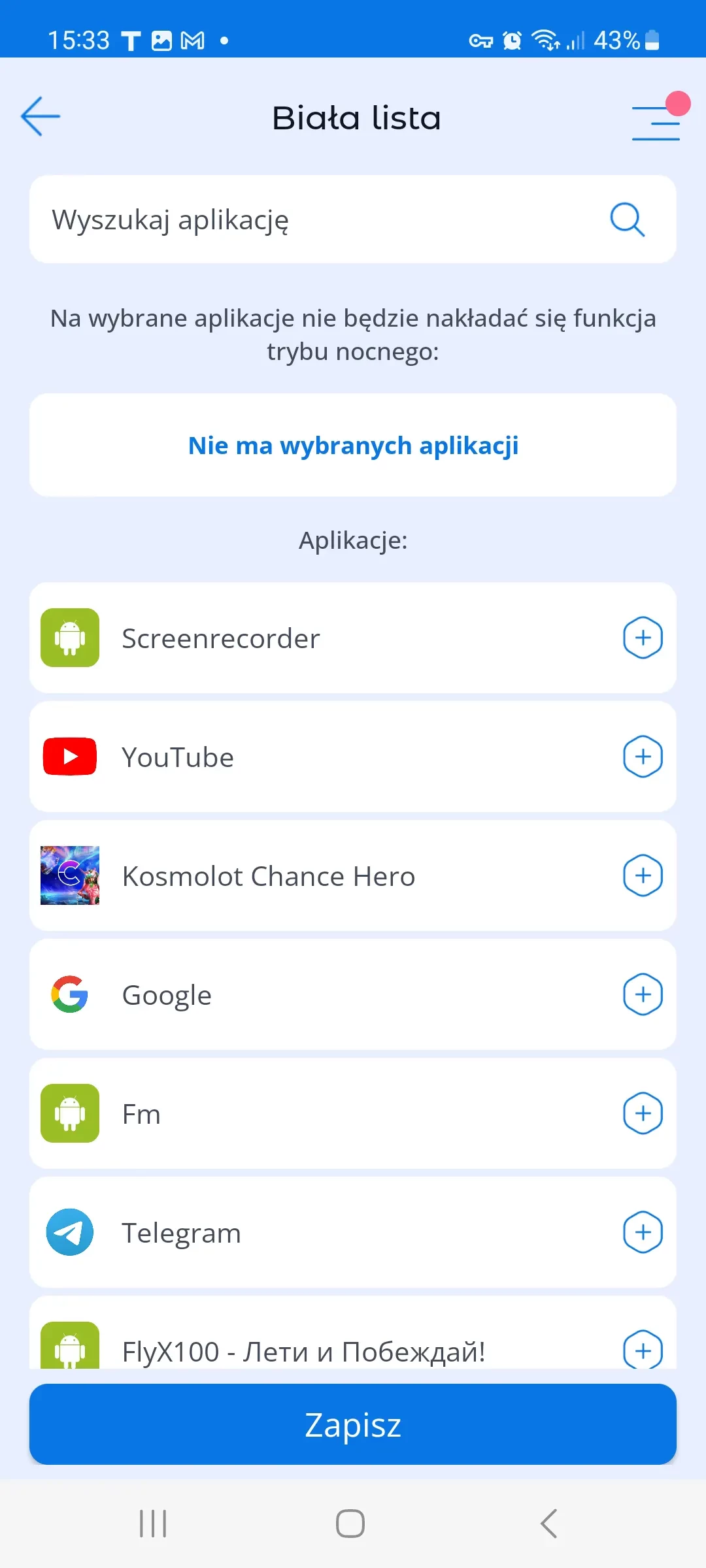Add Telegram to the white list
The height and width of the screenshot is (1568, 706).
pos(643,1232)
